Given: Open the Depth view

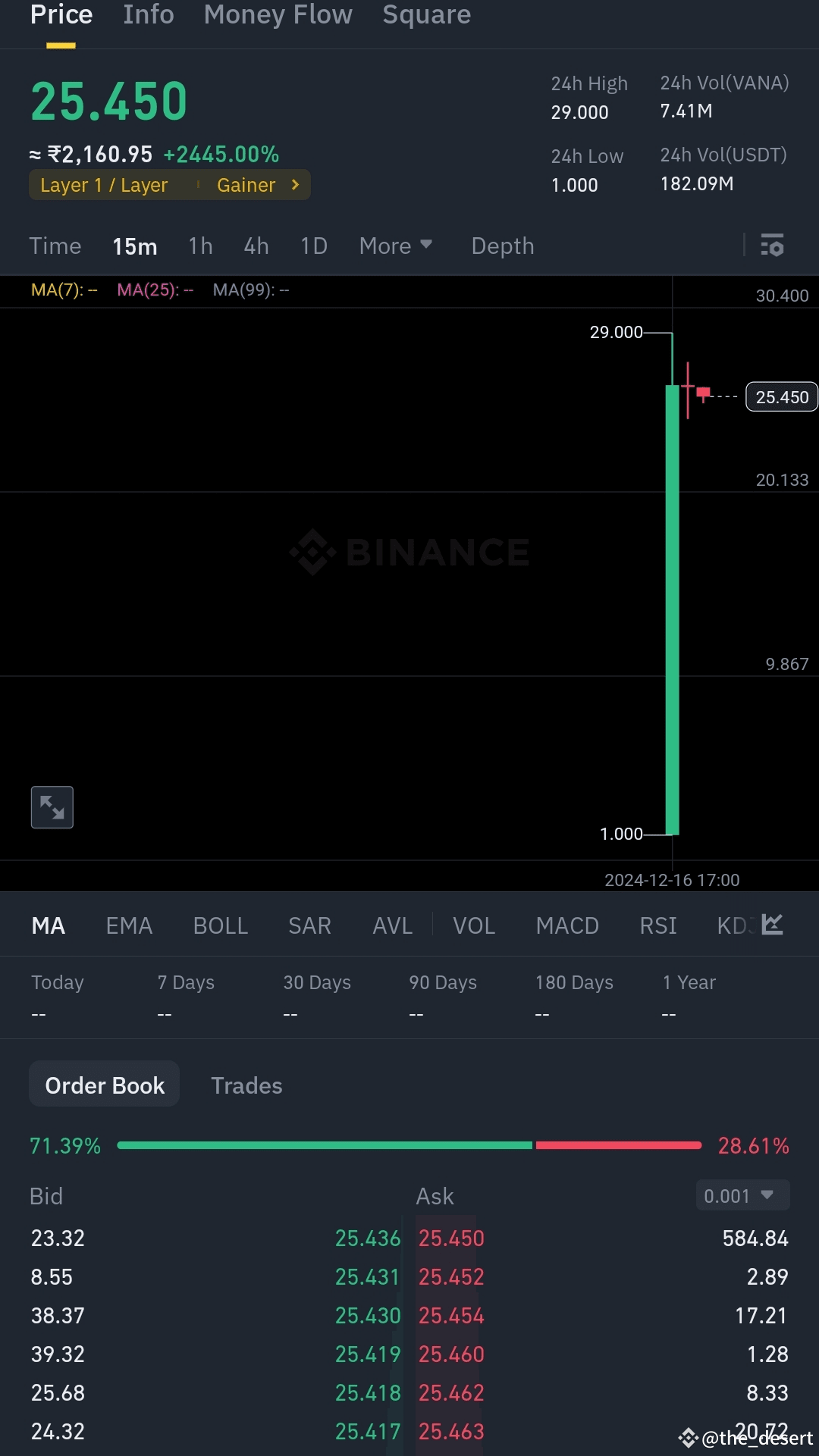Looking at the screenshot, I should pos(502,246).
